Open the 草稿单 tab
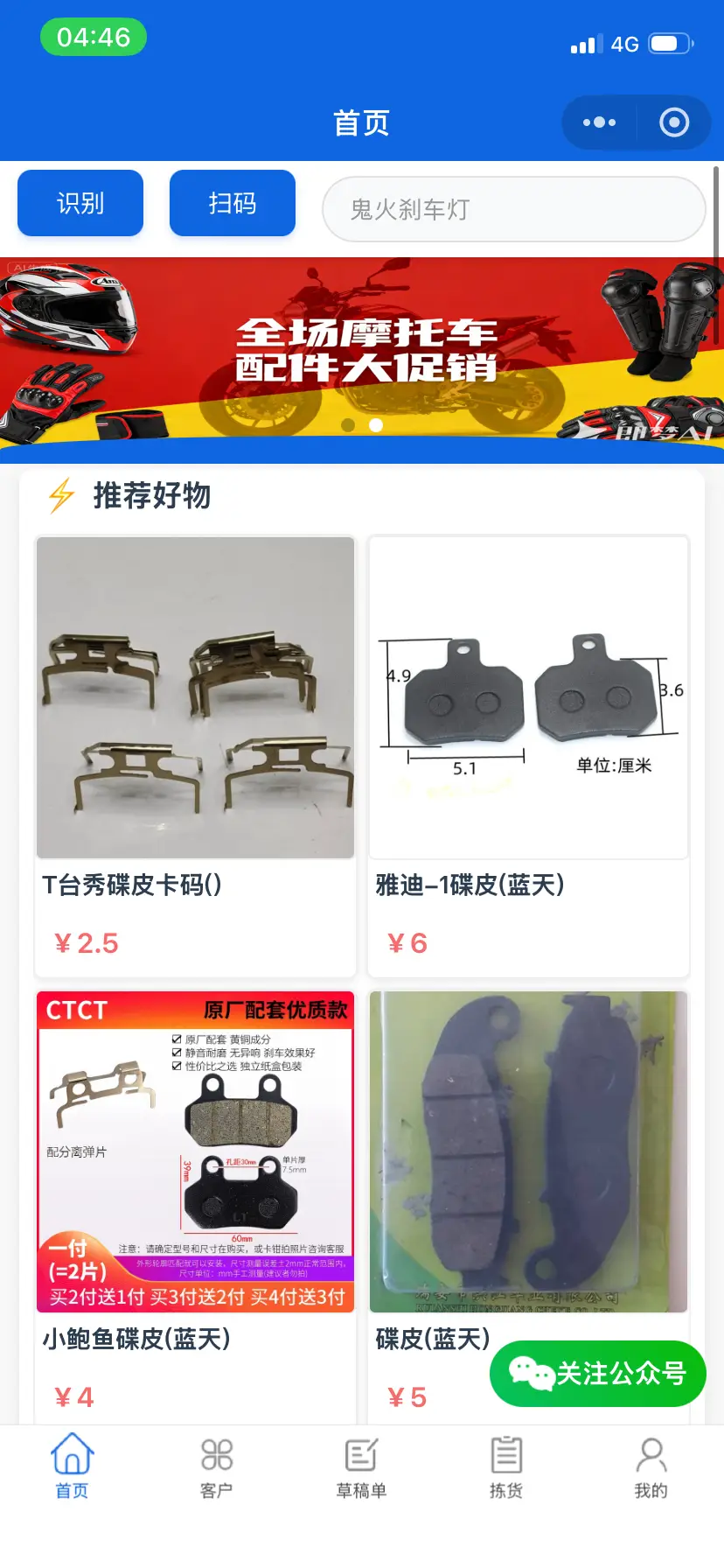 (x=361, y=1466)
